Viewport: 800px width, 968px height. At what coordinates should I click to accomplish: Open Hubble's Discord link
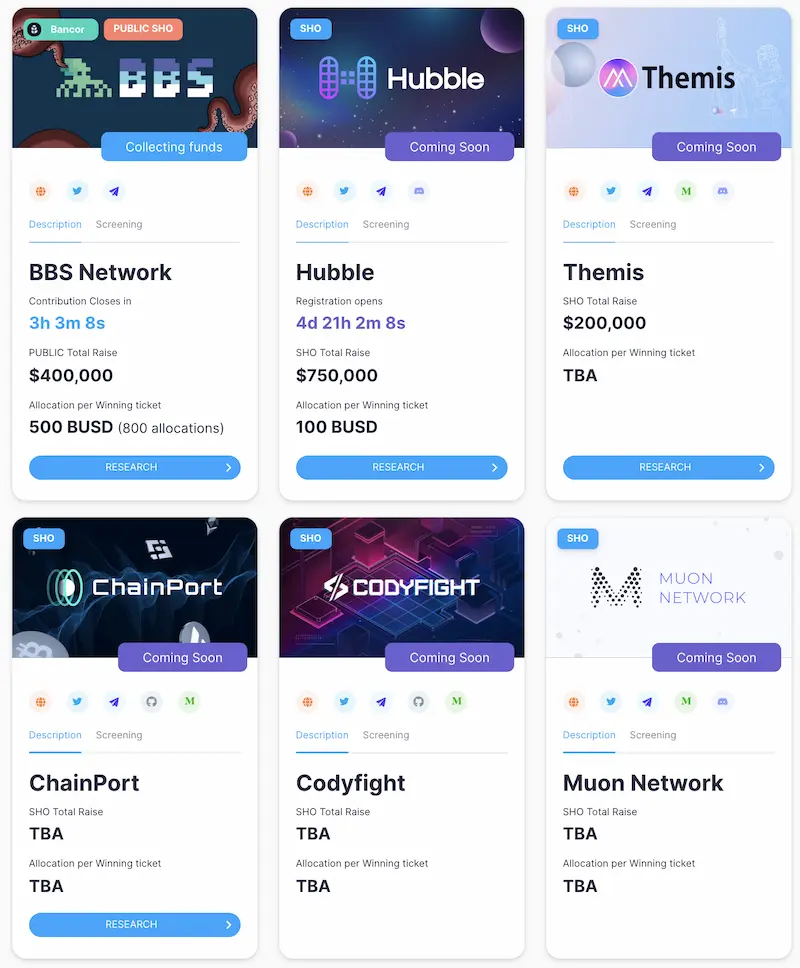point(418,191)
